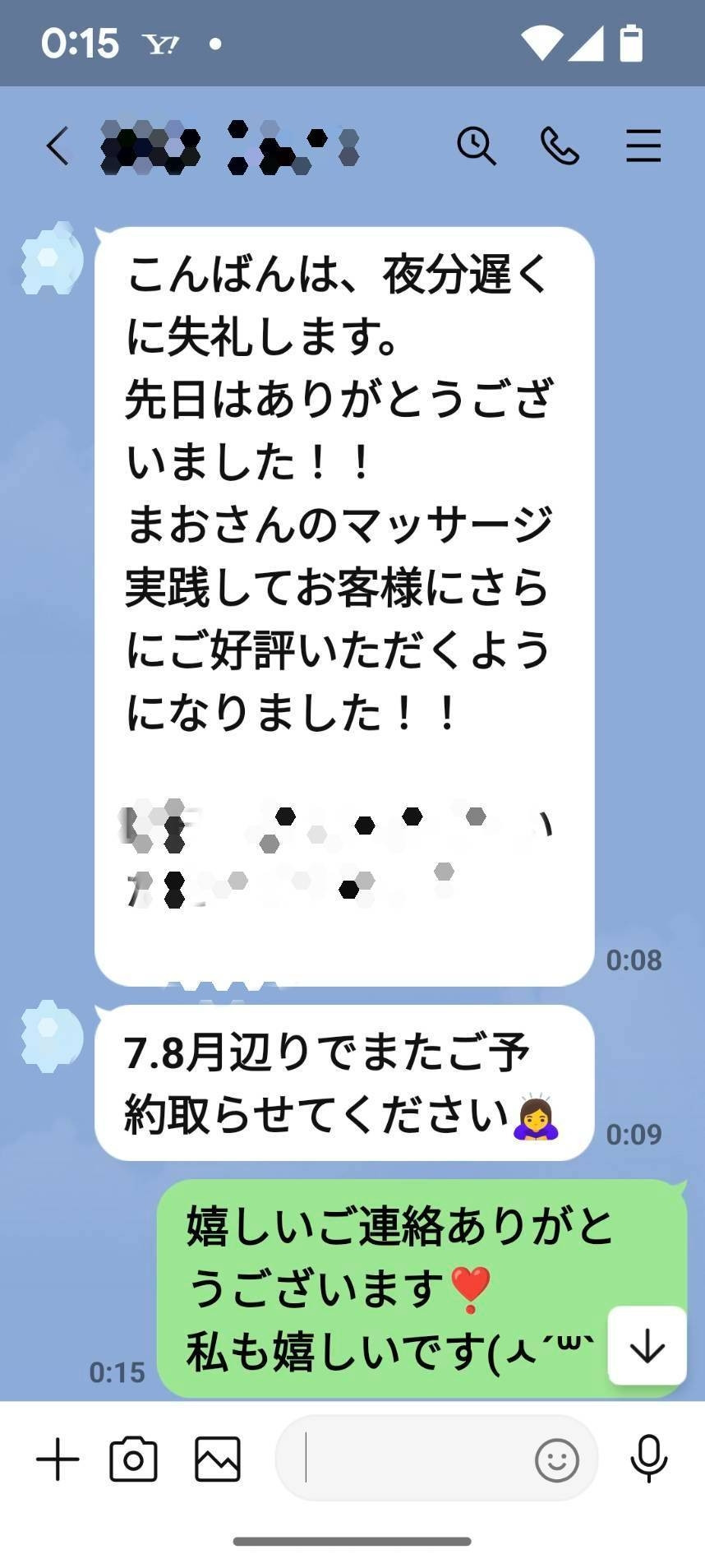The width and height of the screenshot is (705, 1568).
Task: Open the emoji and sticker picker
Action: (x=557, y=1459)
